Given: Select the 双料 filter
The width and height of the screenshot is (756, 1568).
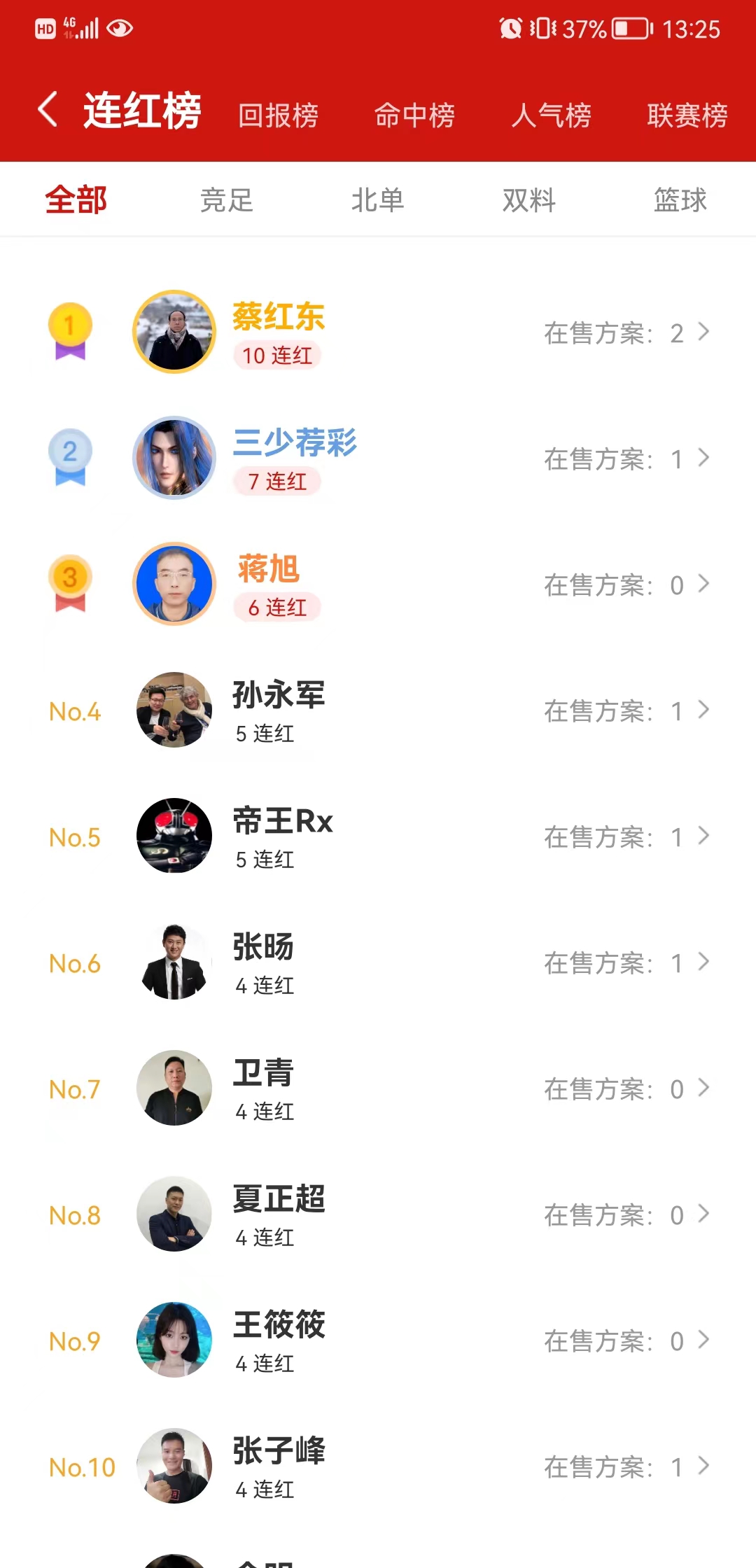Looking at the screenshot, I should 529,200.
